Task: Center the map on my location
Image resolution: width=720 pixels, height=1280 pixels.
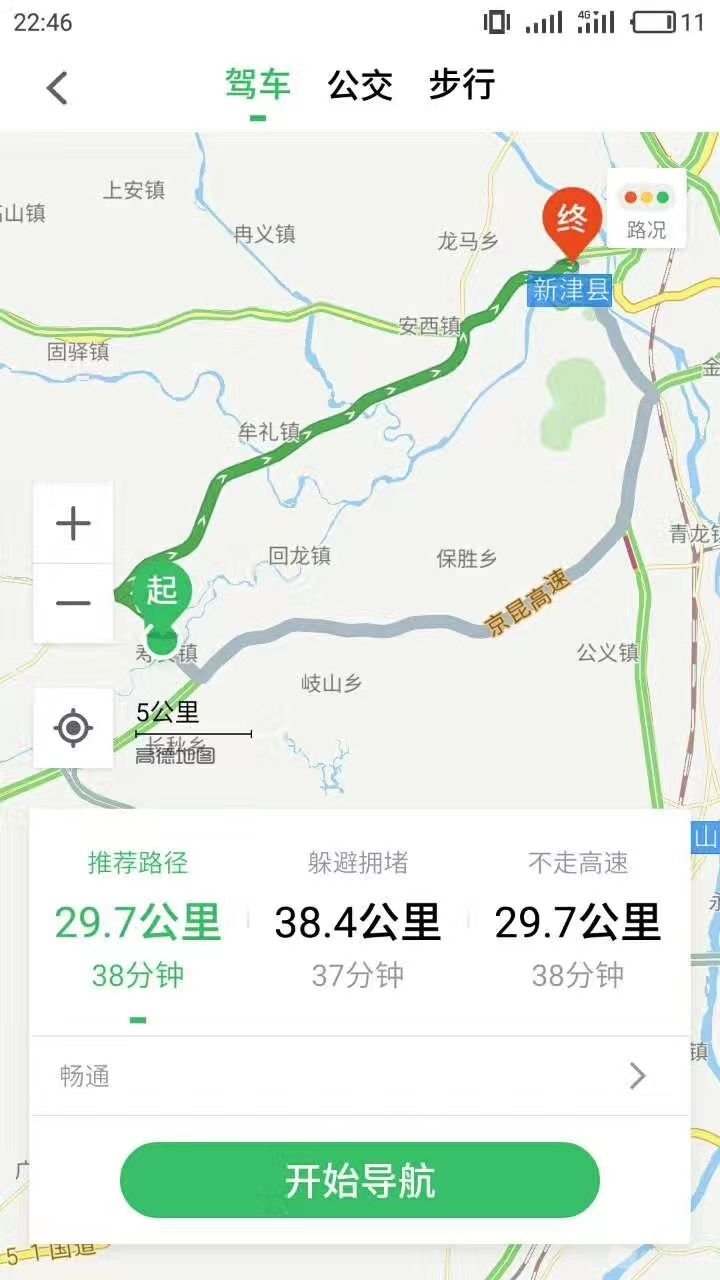Action: (x=73, y=727)
